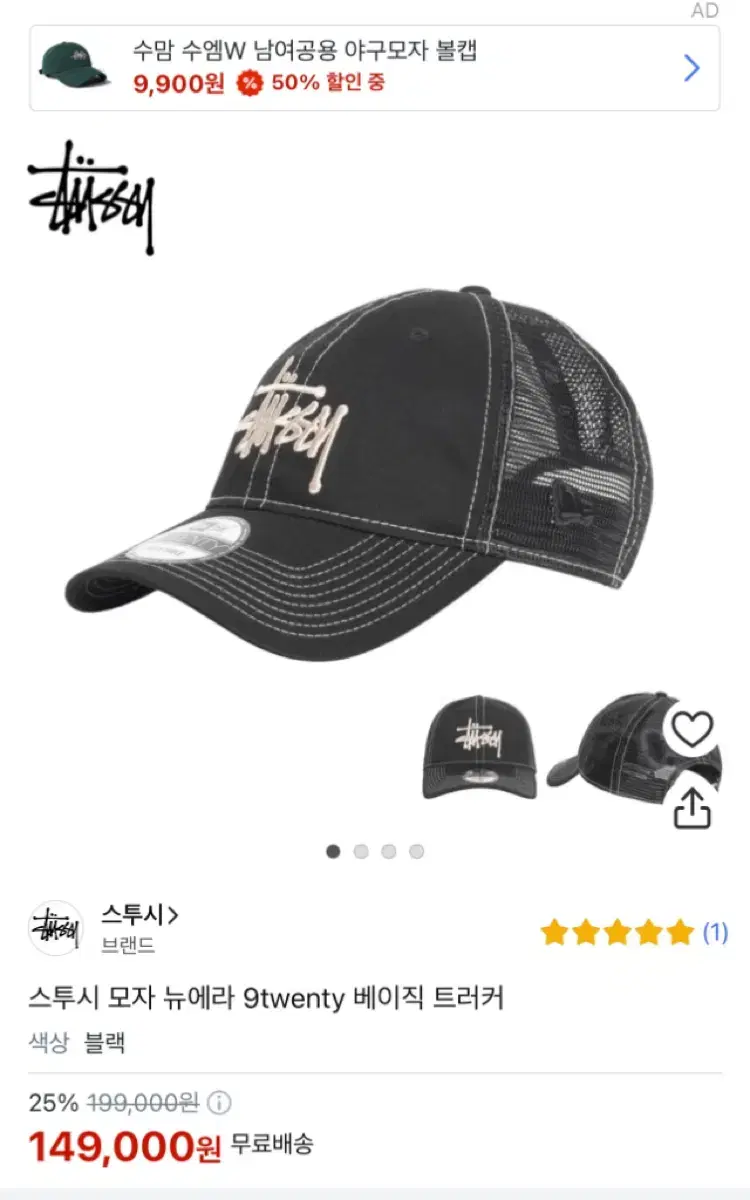Open the 수맘 수엠W baseball cap ad banner
This screenshot has height=1200, width=750.
click(x=374, y=67)
